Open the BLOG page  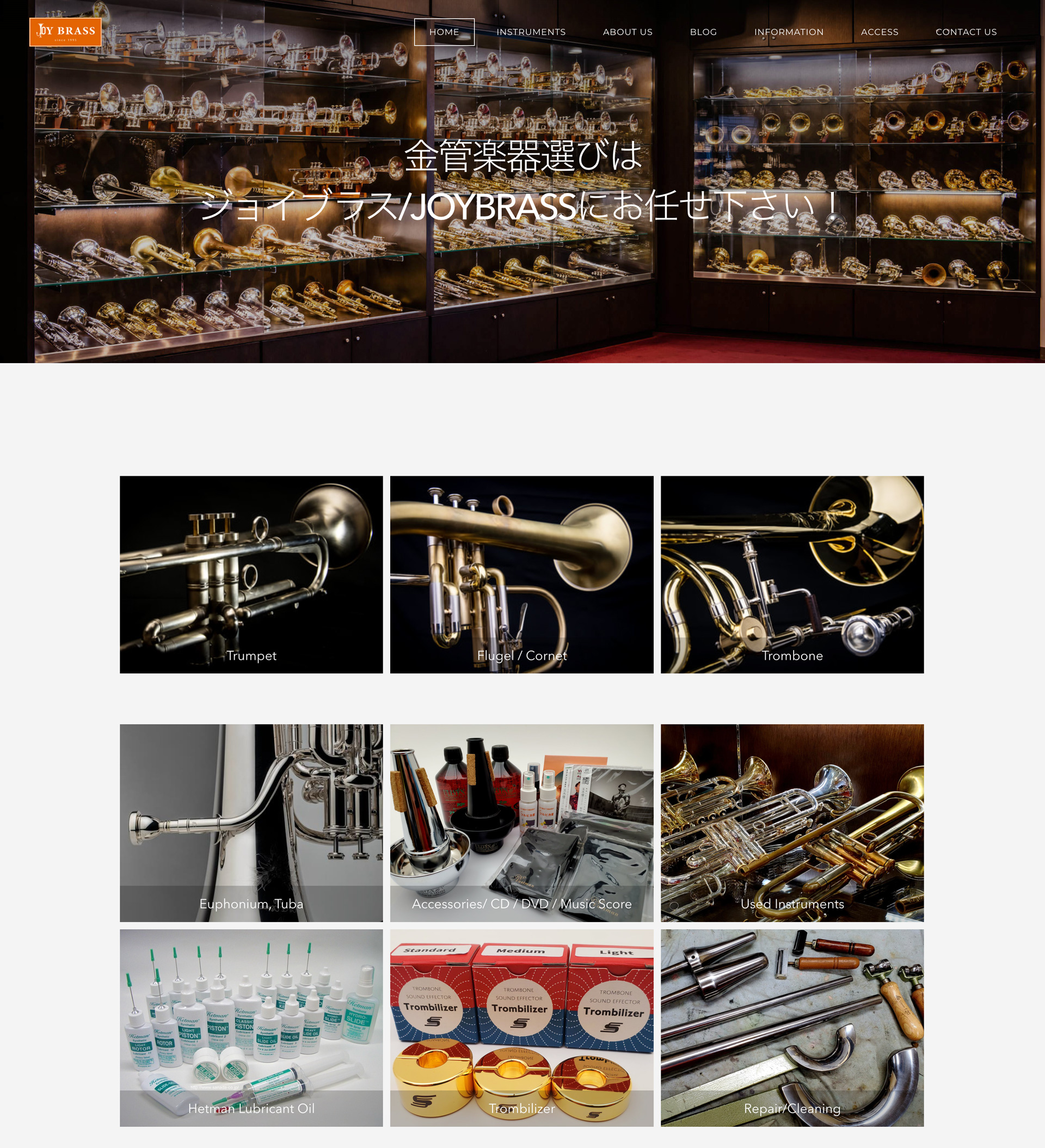[x=703, y=32]
